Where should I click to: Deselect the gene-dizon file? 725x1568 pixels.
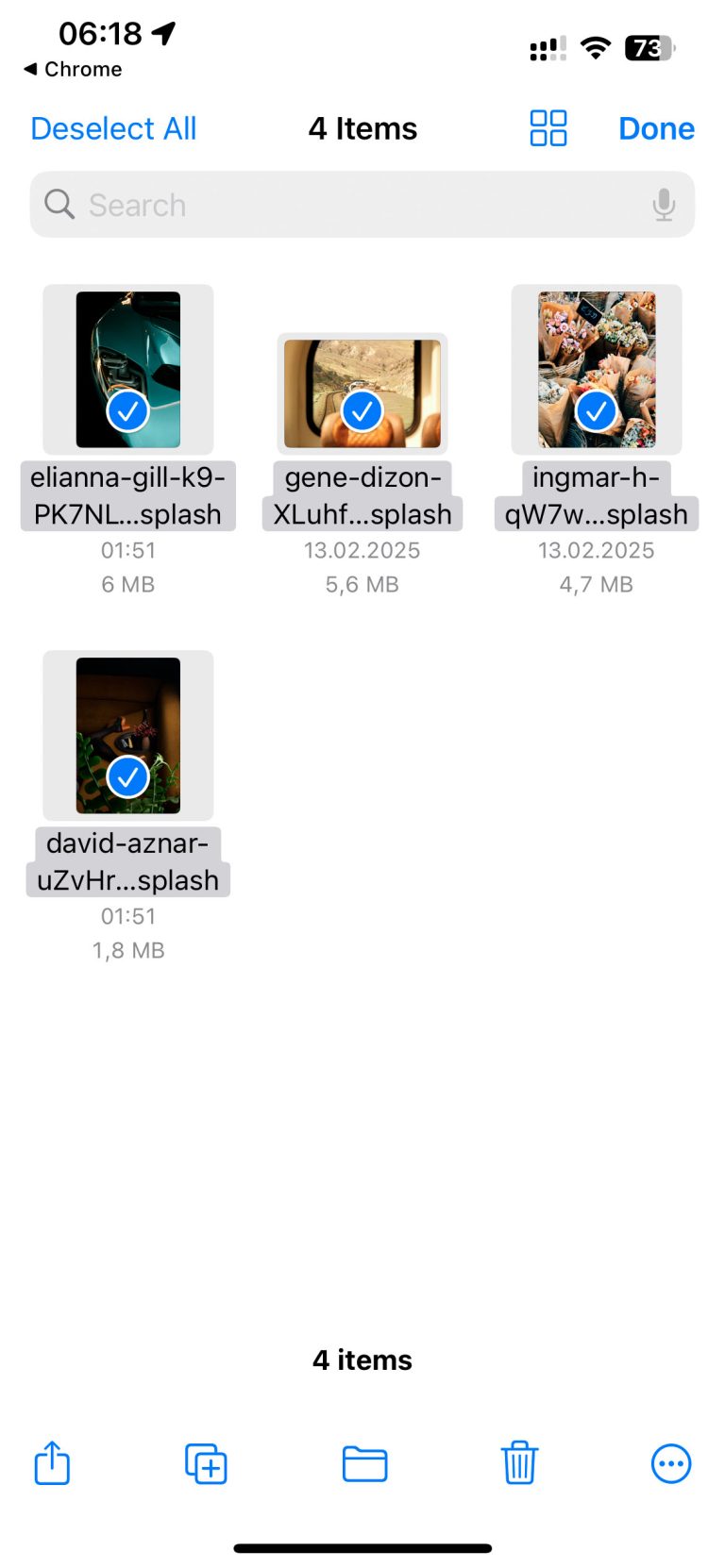pyautogui.click(x=362, y=393)
